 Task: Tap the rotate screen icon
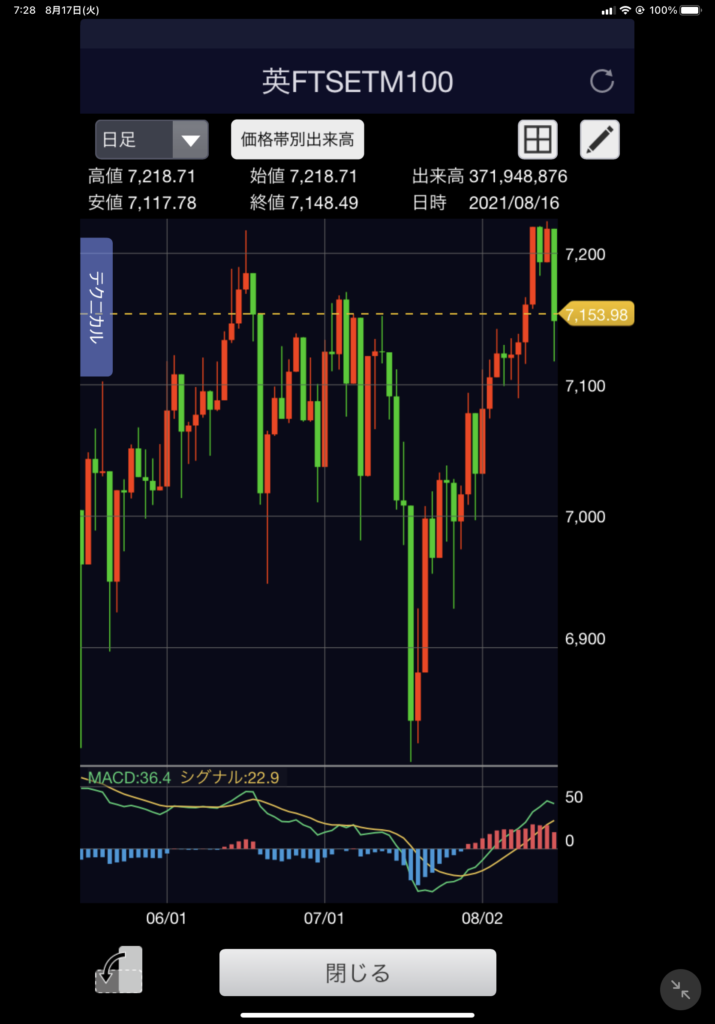[x=119, y=970]
